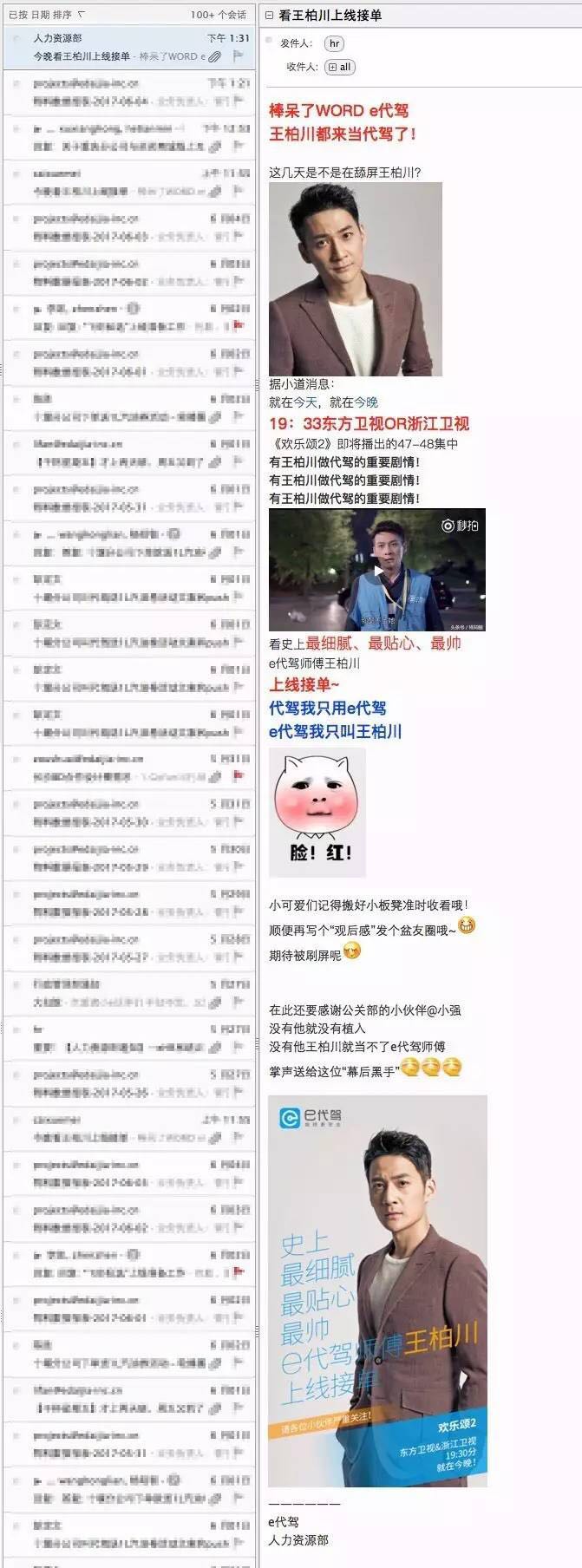
Task: Expand the all recipients chip
Action: pos(340,67)
